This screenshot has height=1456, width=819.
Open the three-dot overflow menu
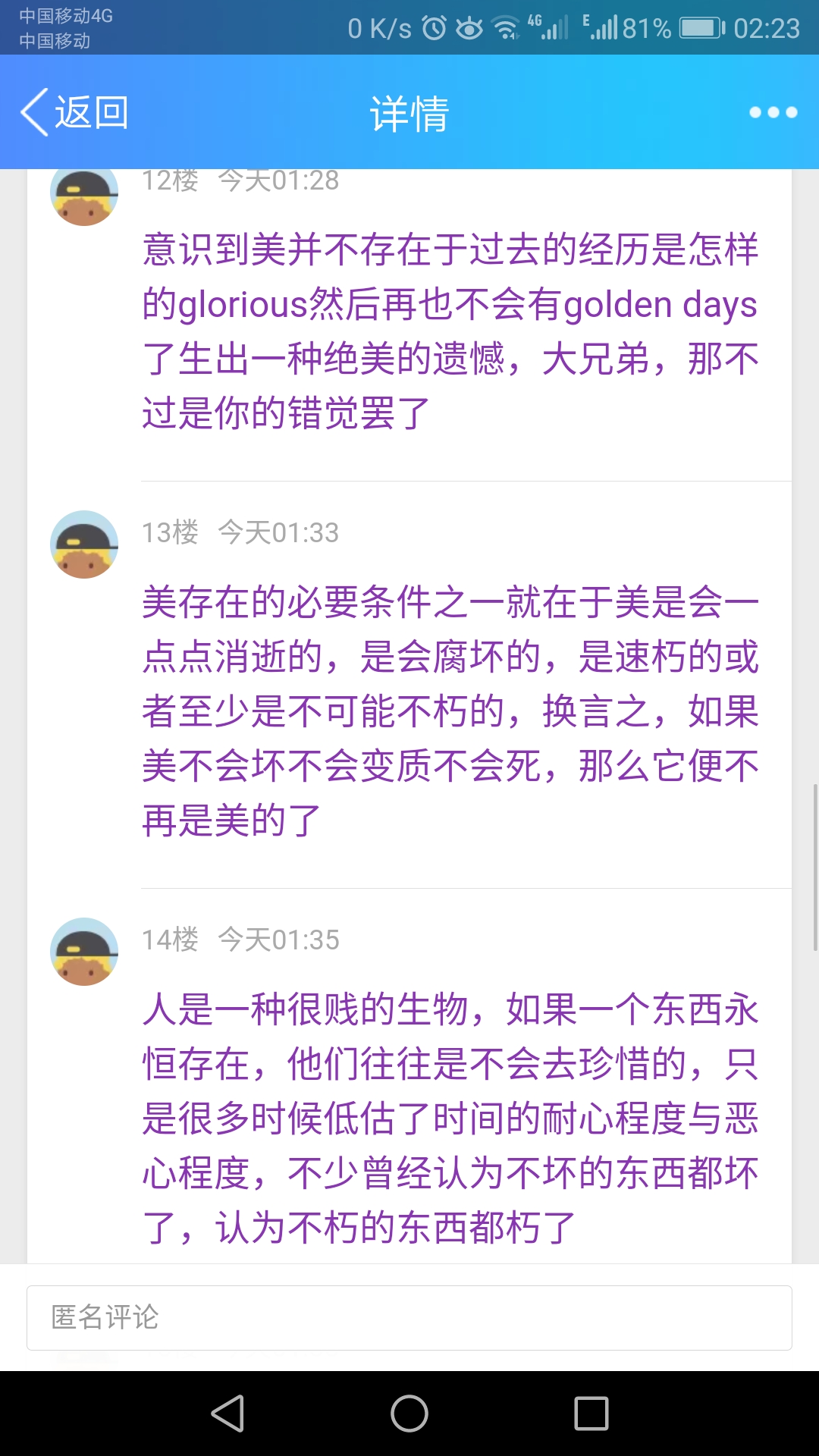772,112
